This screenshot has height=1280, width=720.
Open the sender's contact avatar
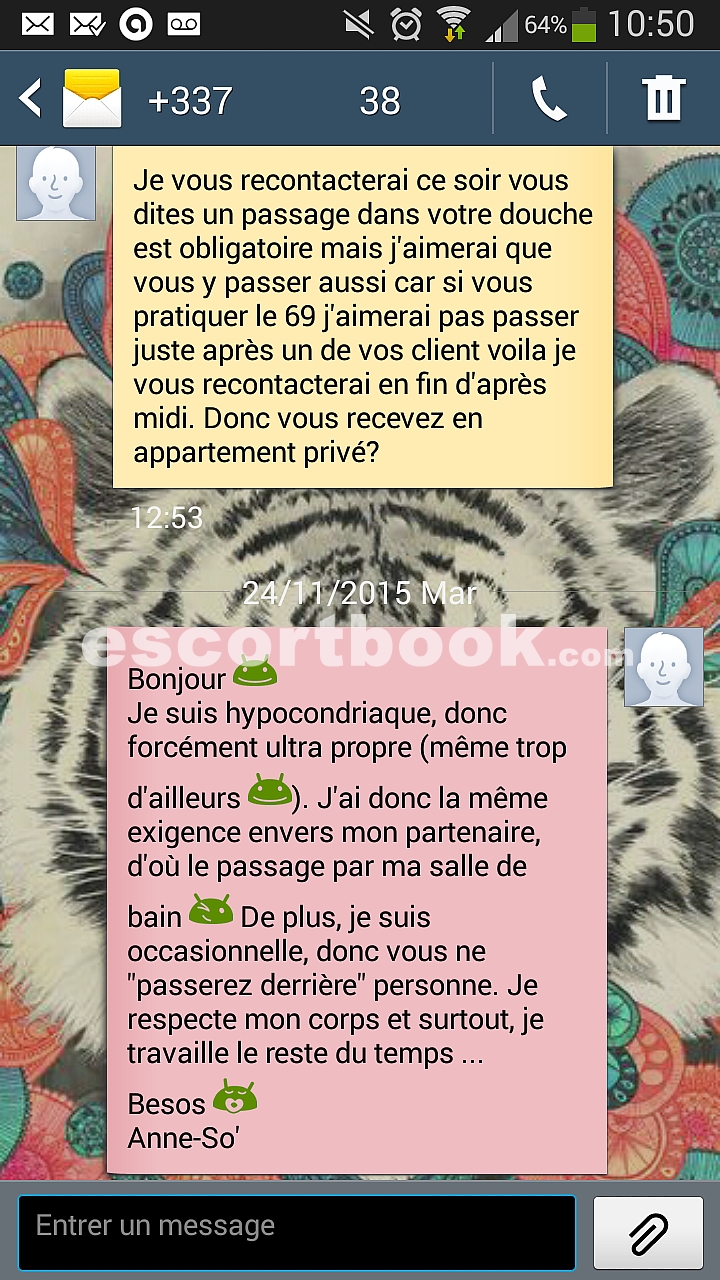point(56,183)
